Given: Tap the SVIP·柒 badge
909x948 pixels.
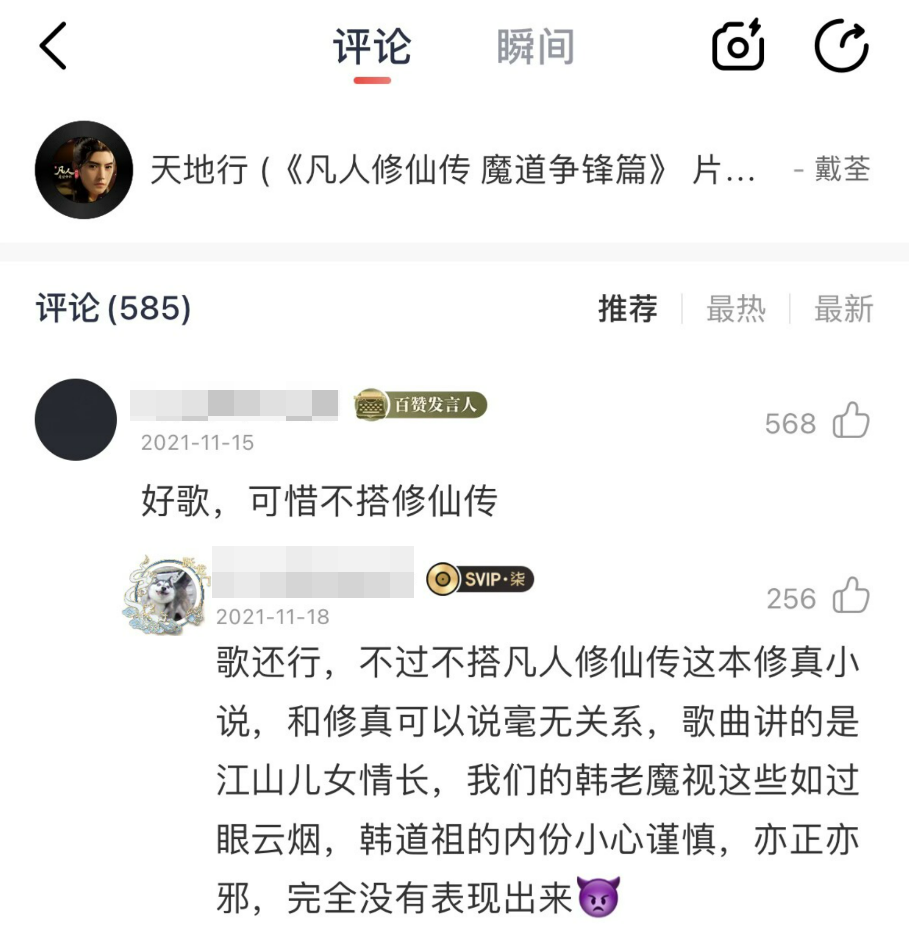Looking at the screenshot, I should point(480,579).
